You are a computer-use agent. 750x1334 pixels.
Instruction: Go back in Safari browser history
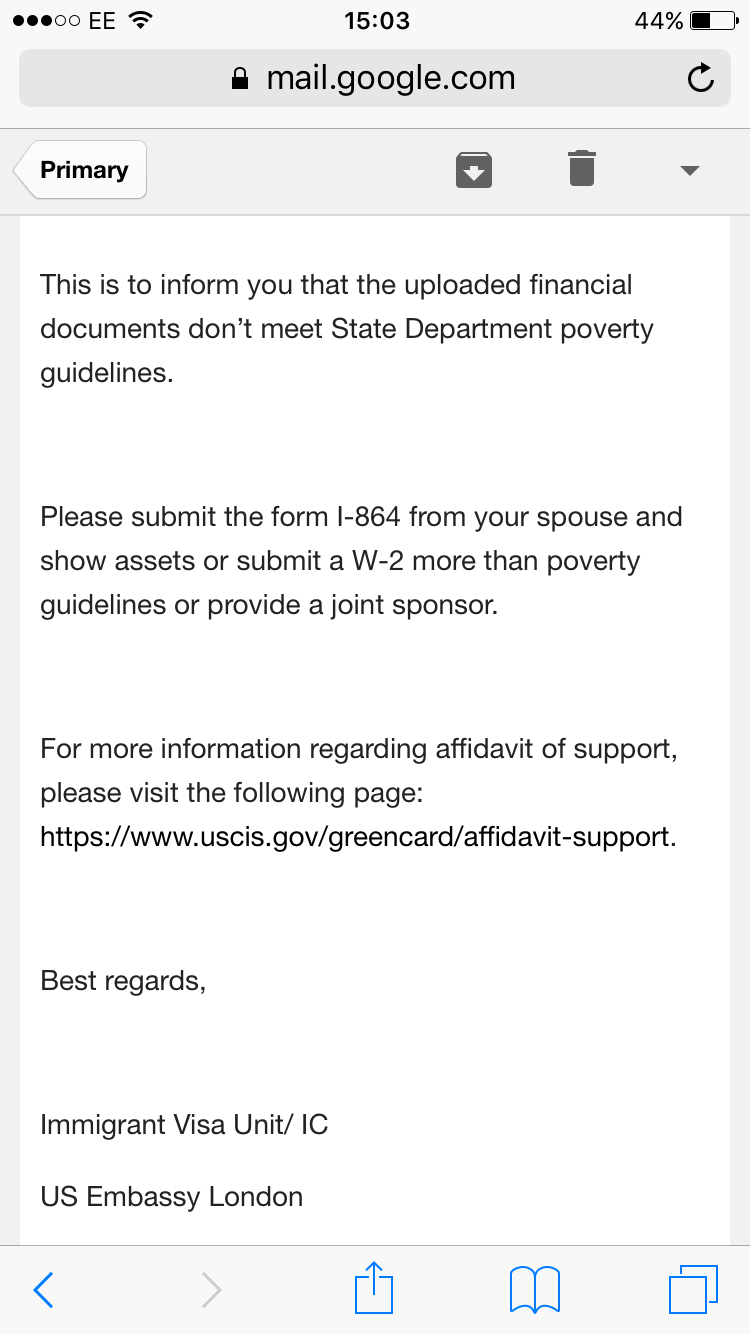(x=43, y=1290)
